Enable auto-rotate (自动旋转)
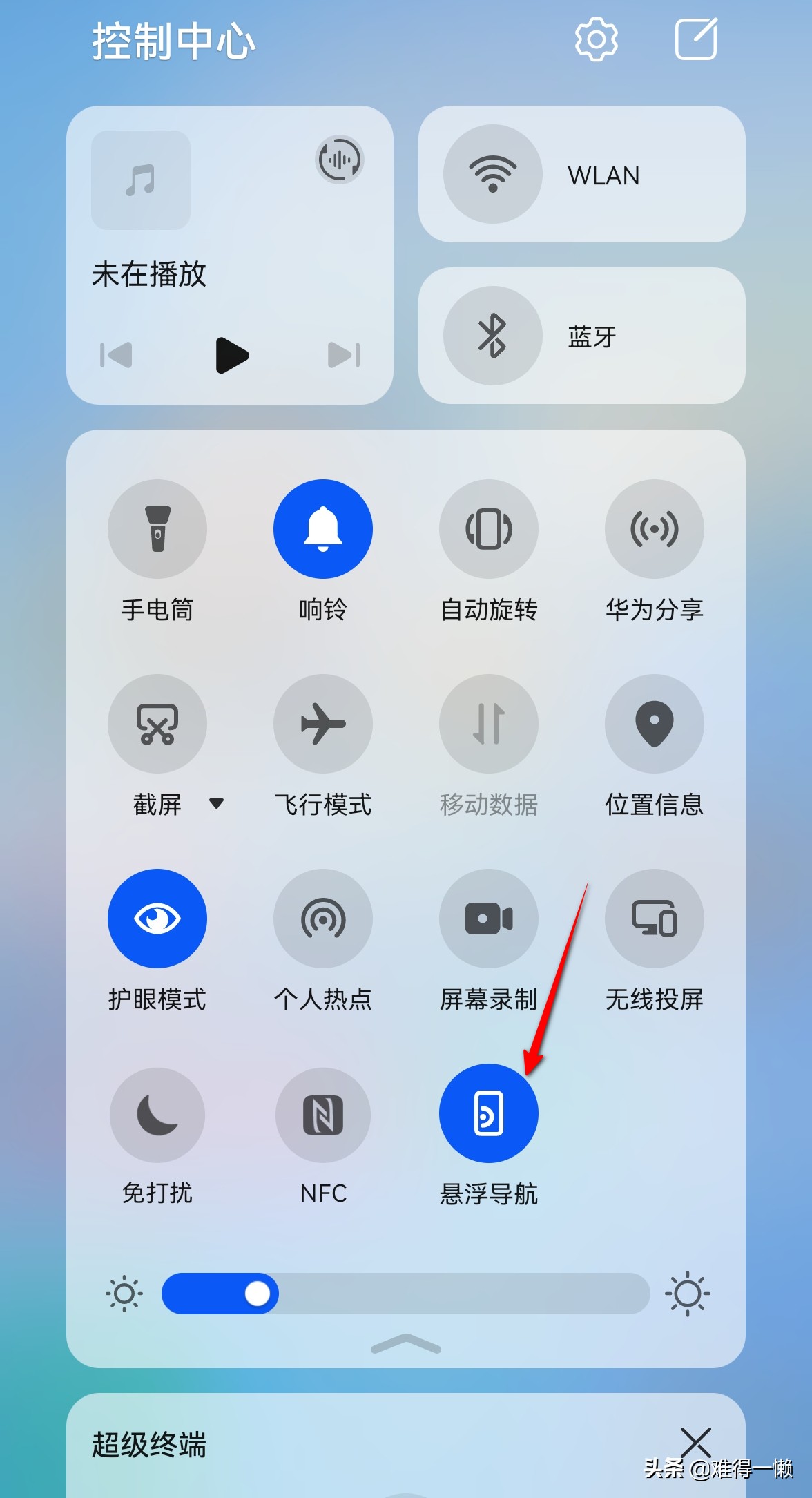 coord(489,529)
